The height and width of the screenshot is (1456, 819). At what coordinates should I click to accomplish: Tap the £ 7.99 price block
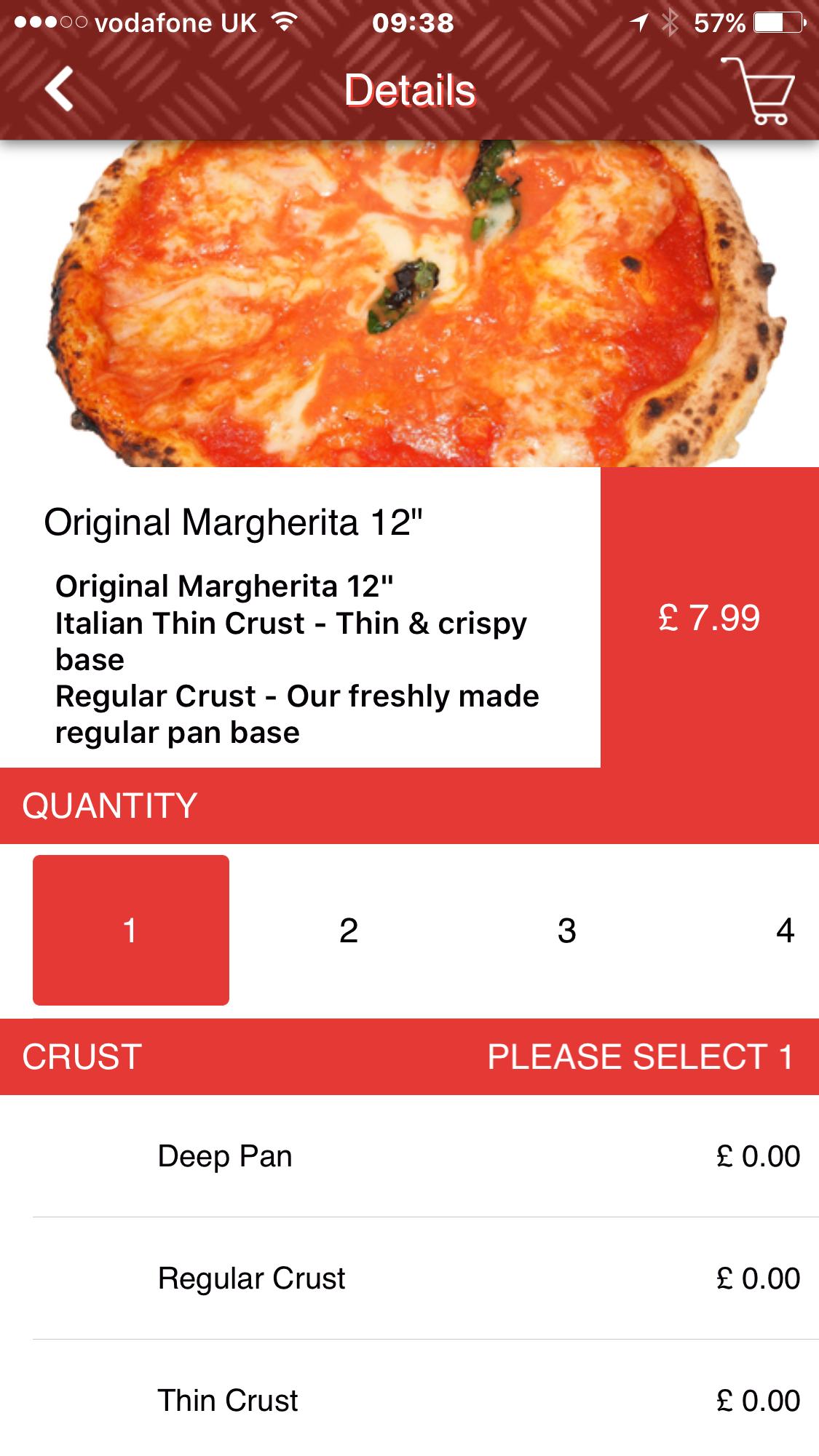[x=708, y=619]
